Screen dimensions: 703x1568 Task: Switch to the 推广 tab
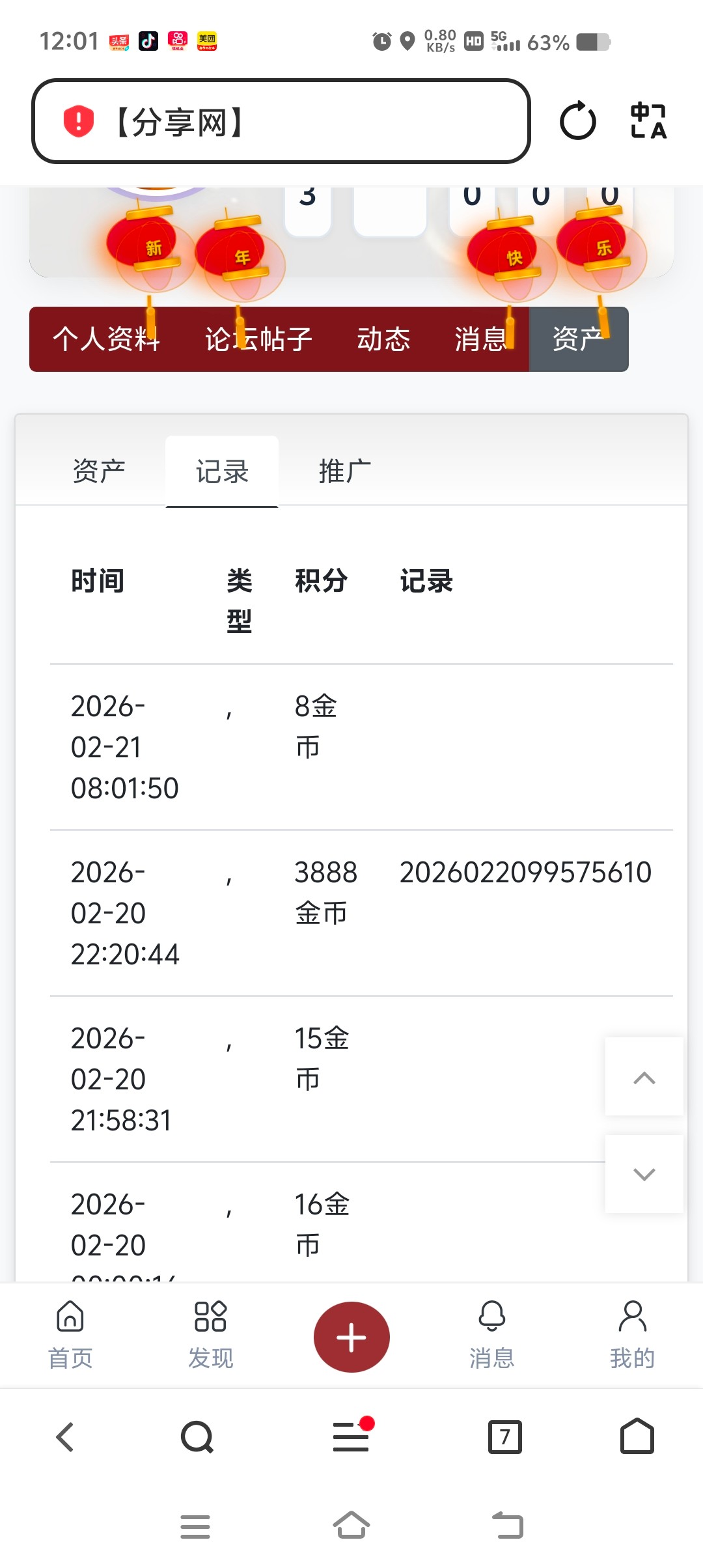[x=344, y=471]
